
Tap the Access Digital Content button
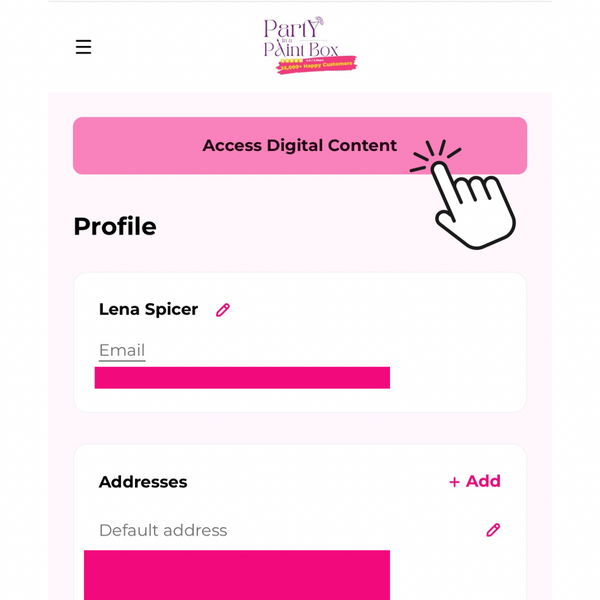click(x=299, y=146)
